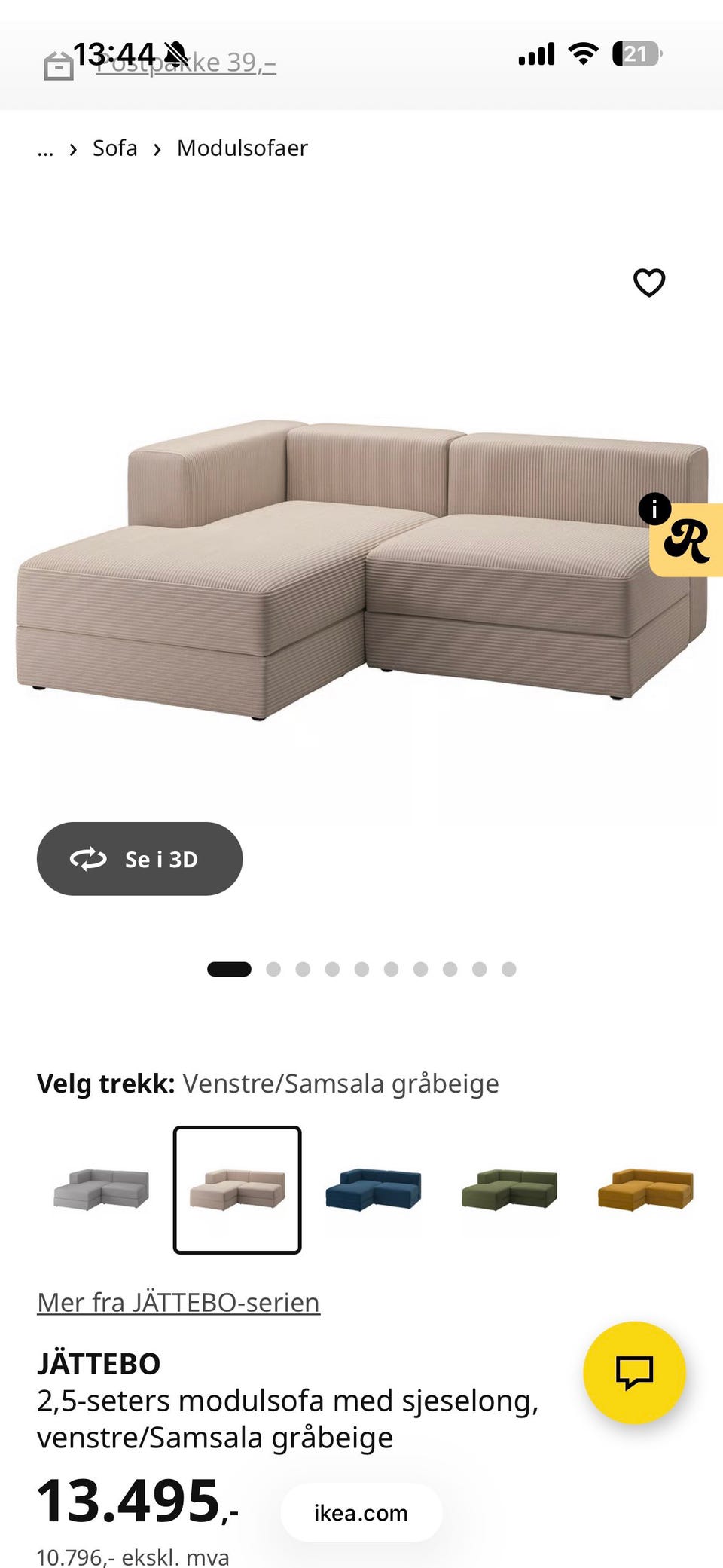Image resolution: width=723 pixels, height=1568 pixels.
Task: Open Mer fra JÄTTEBO-serien link
Action: 178,1302
